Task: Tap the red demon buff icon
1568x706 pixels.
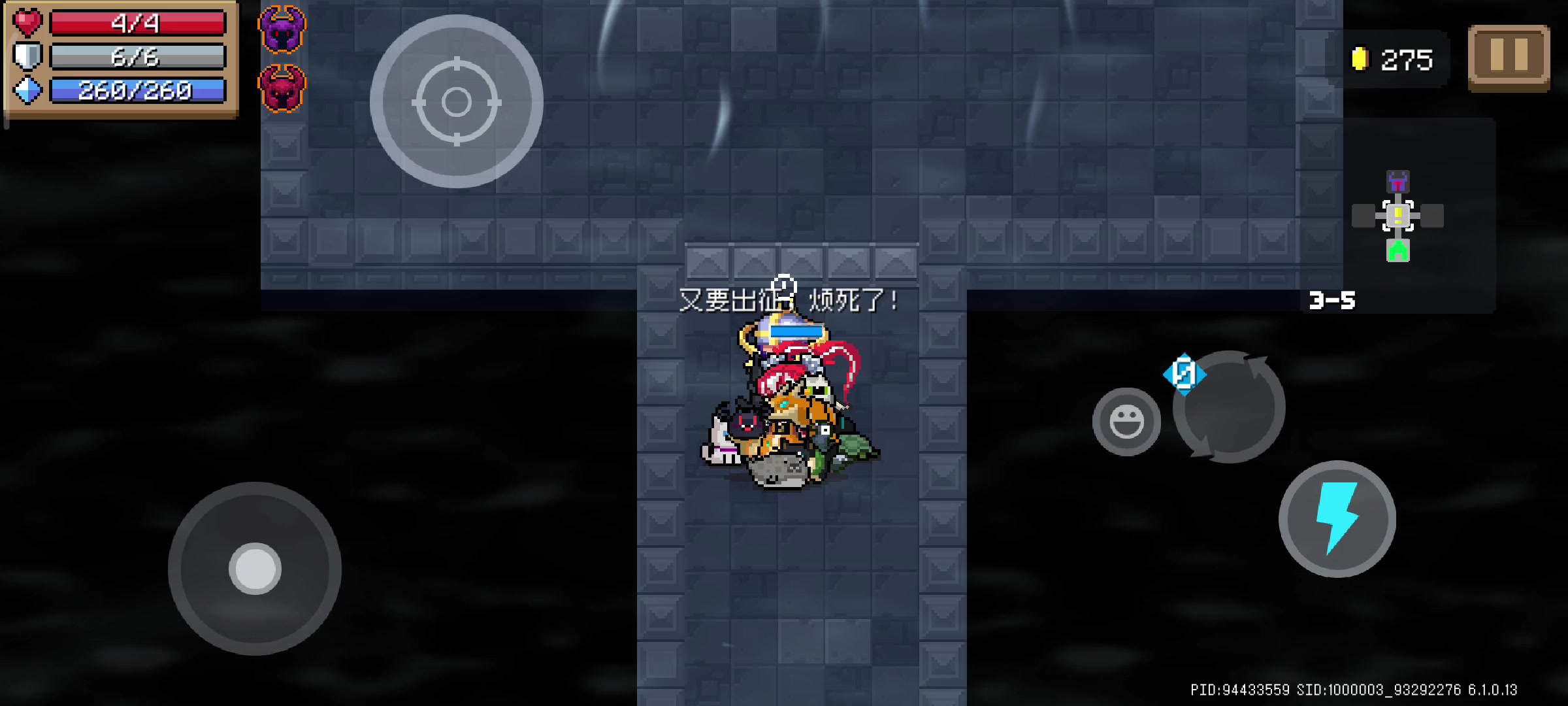Action: (x=282, y=88)
